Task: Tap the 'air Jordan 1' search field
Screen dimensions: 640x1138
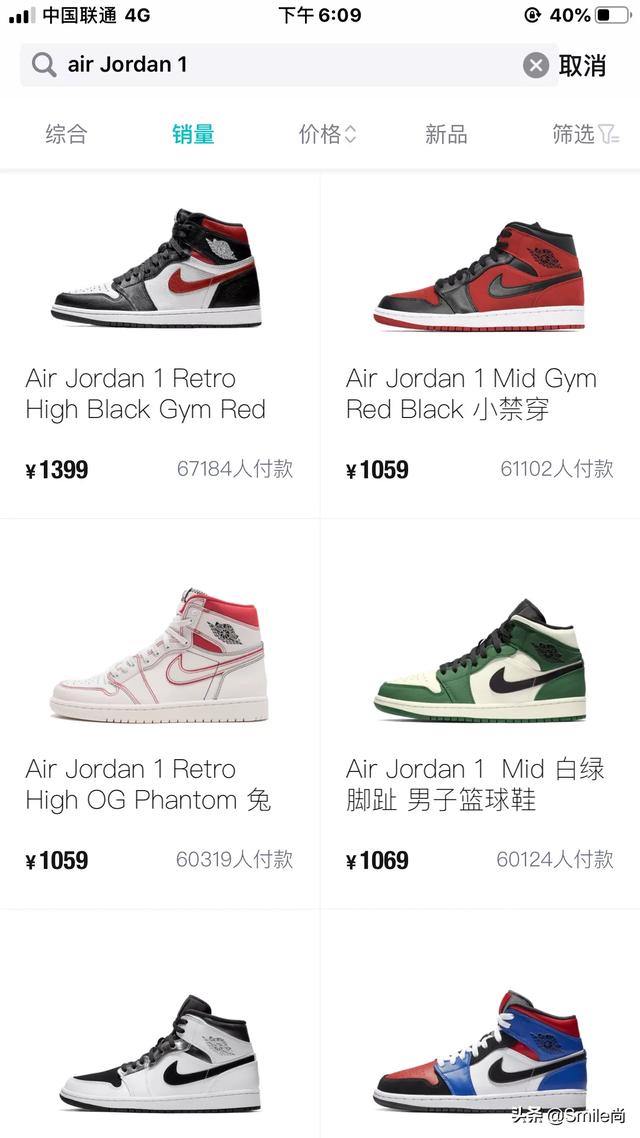Action: [289, 65]
